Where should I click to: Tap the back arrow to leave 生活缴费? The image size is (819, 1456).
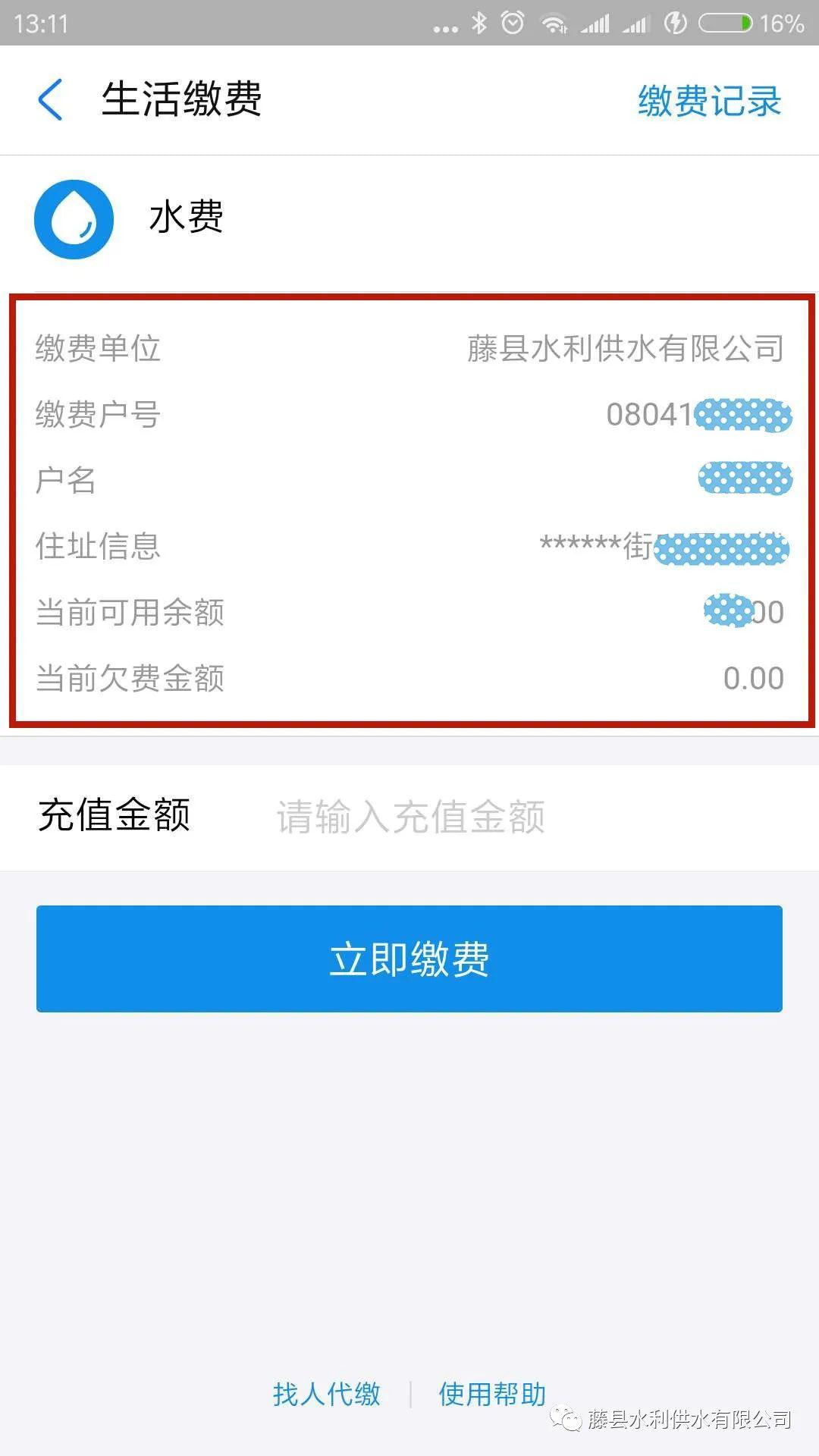(x=50, y=100)
